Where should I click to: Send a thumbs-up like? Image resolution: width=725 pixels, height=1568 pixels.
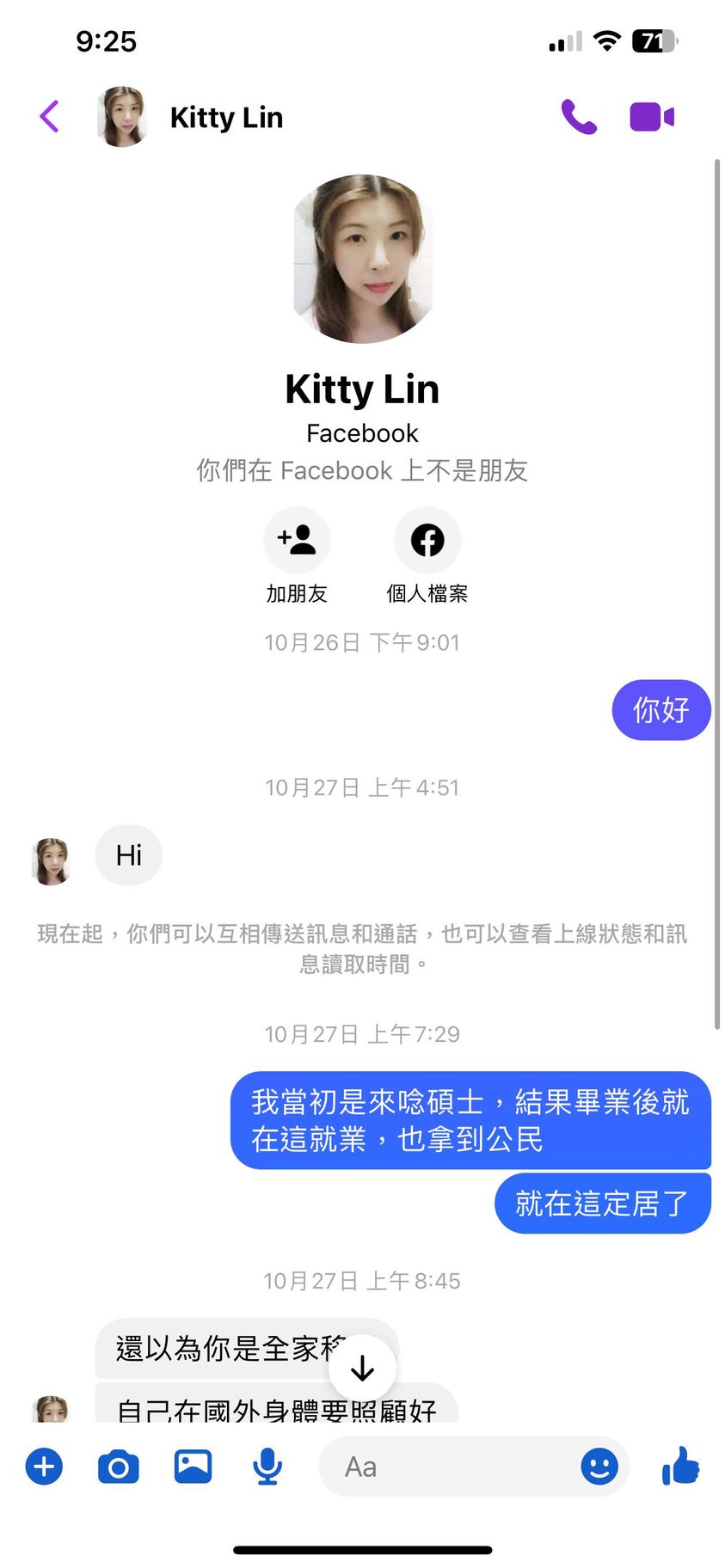tap(680, 1466)
